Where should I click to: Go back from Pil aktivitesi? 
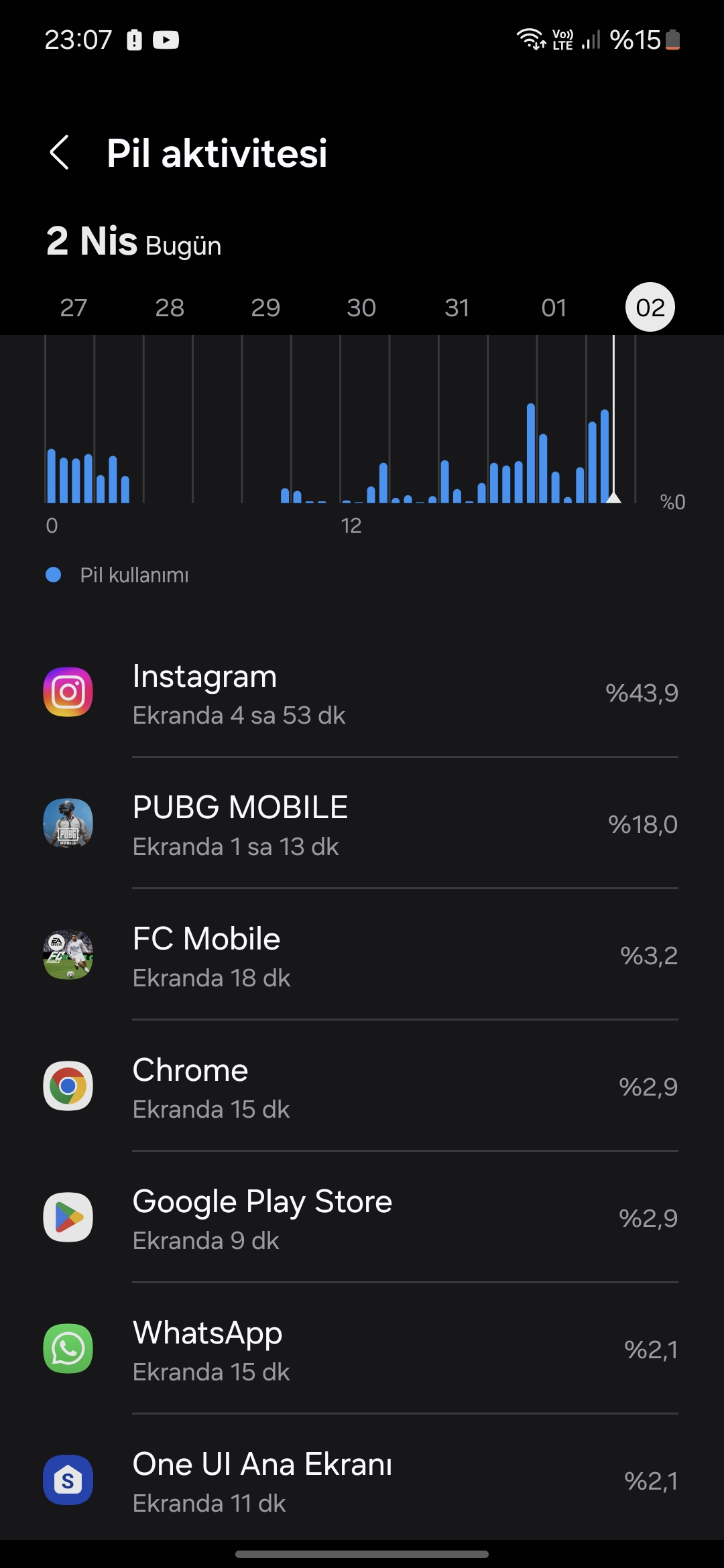tap(60, 153)
